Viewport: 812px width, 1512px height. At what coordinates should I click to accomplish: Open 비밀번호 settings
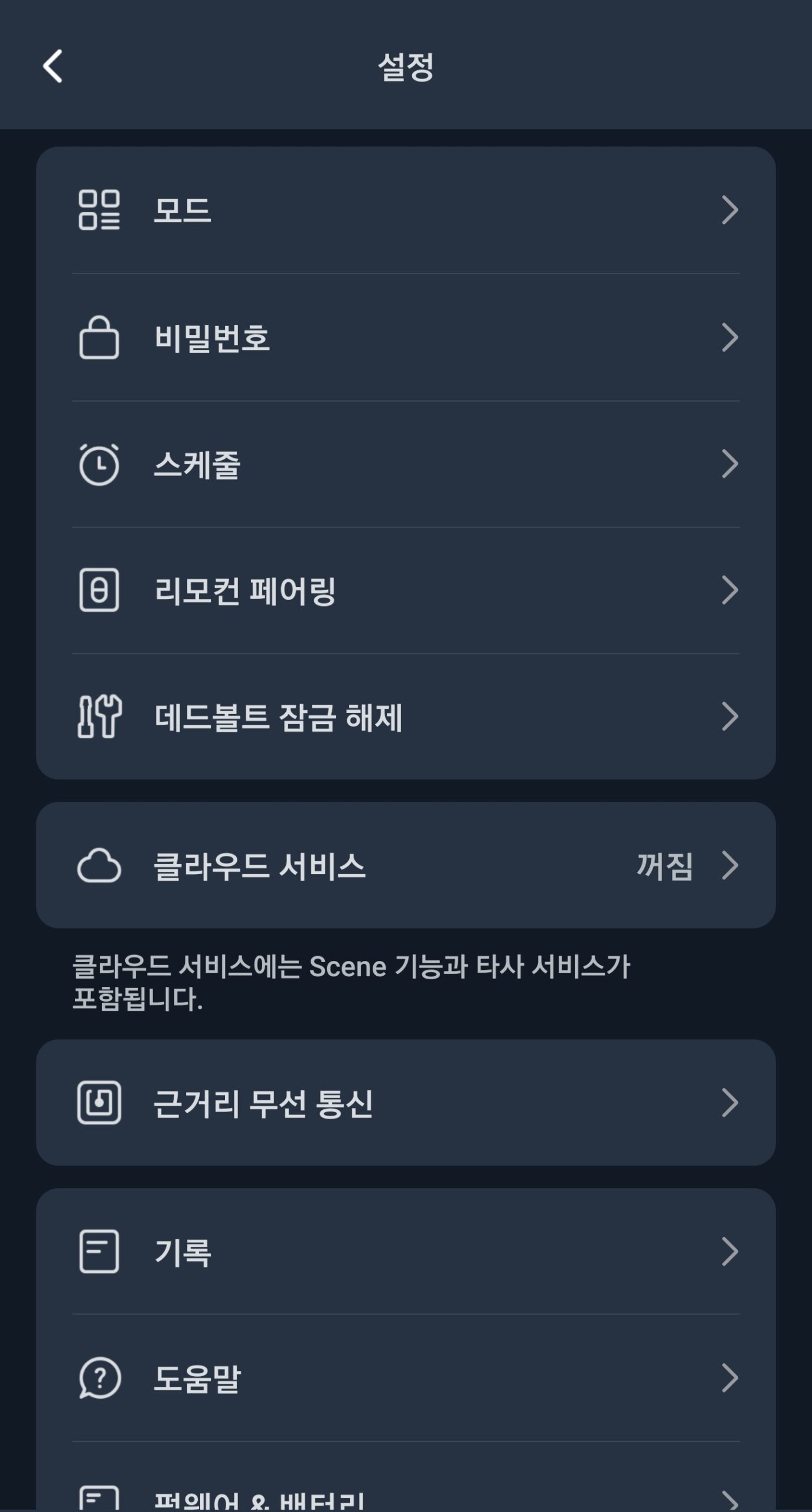point(405,338)
